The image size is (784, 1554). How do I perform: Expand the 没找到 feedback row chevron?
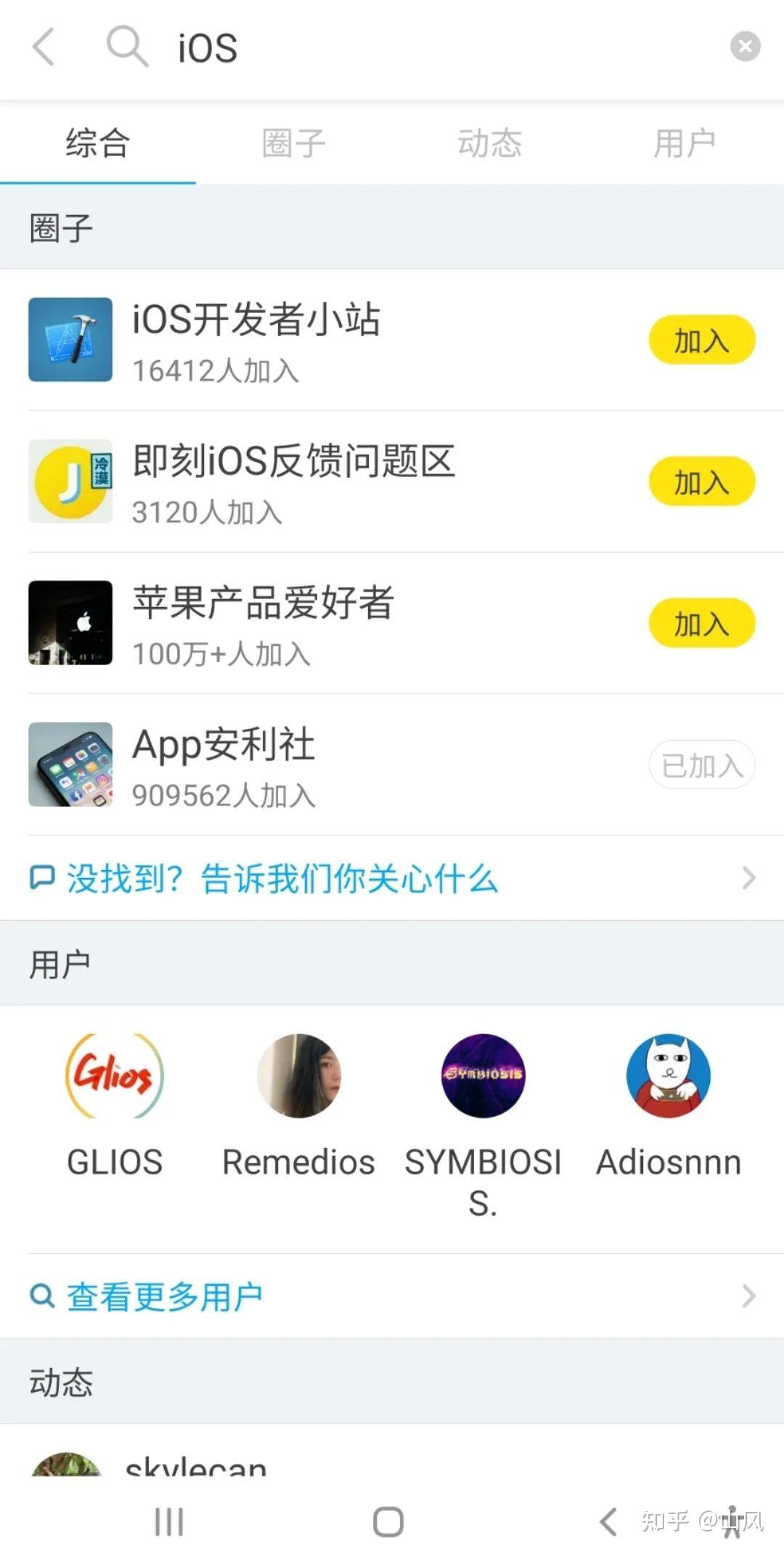[x=750, y=879]
